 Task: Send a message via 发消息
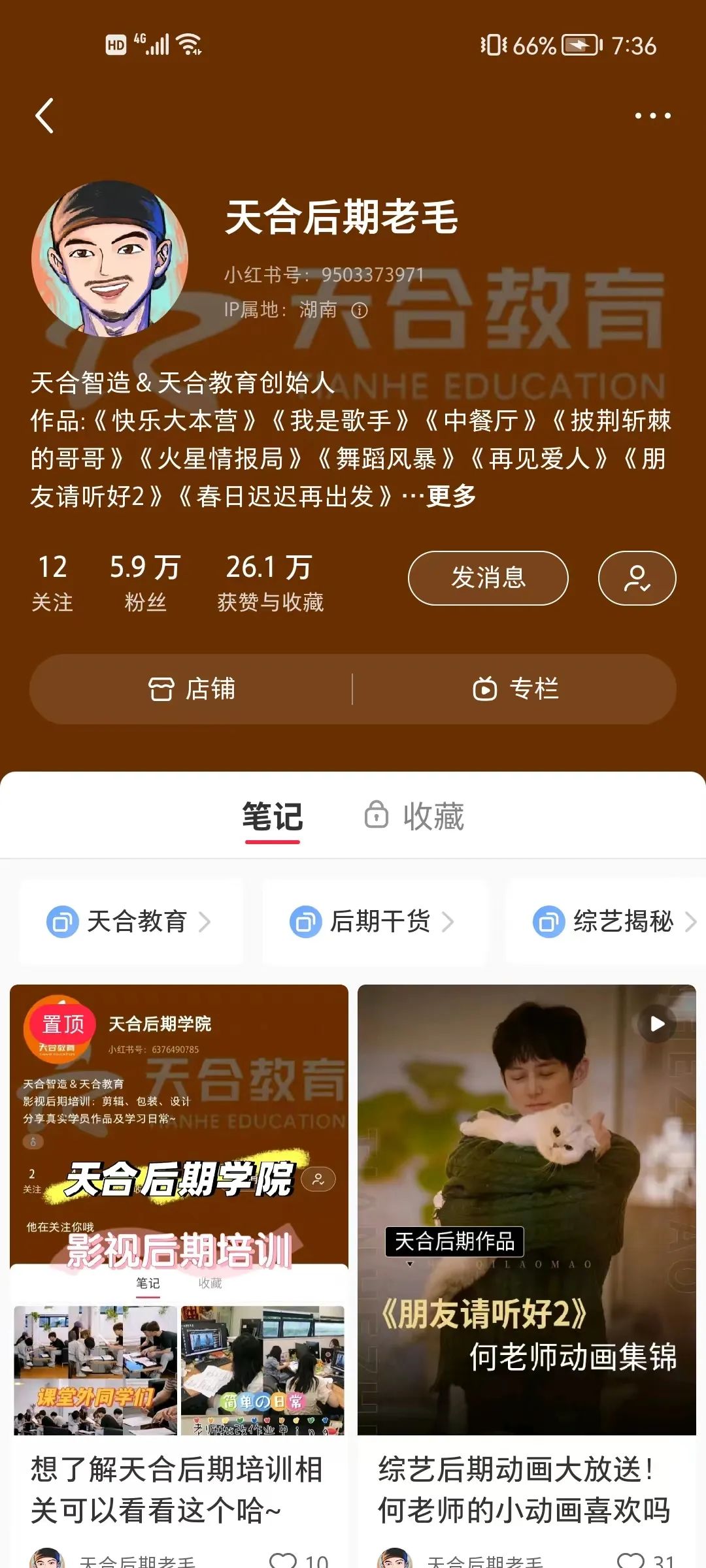point(488,578)
